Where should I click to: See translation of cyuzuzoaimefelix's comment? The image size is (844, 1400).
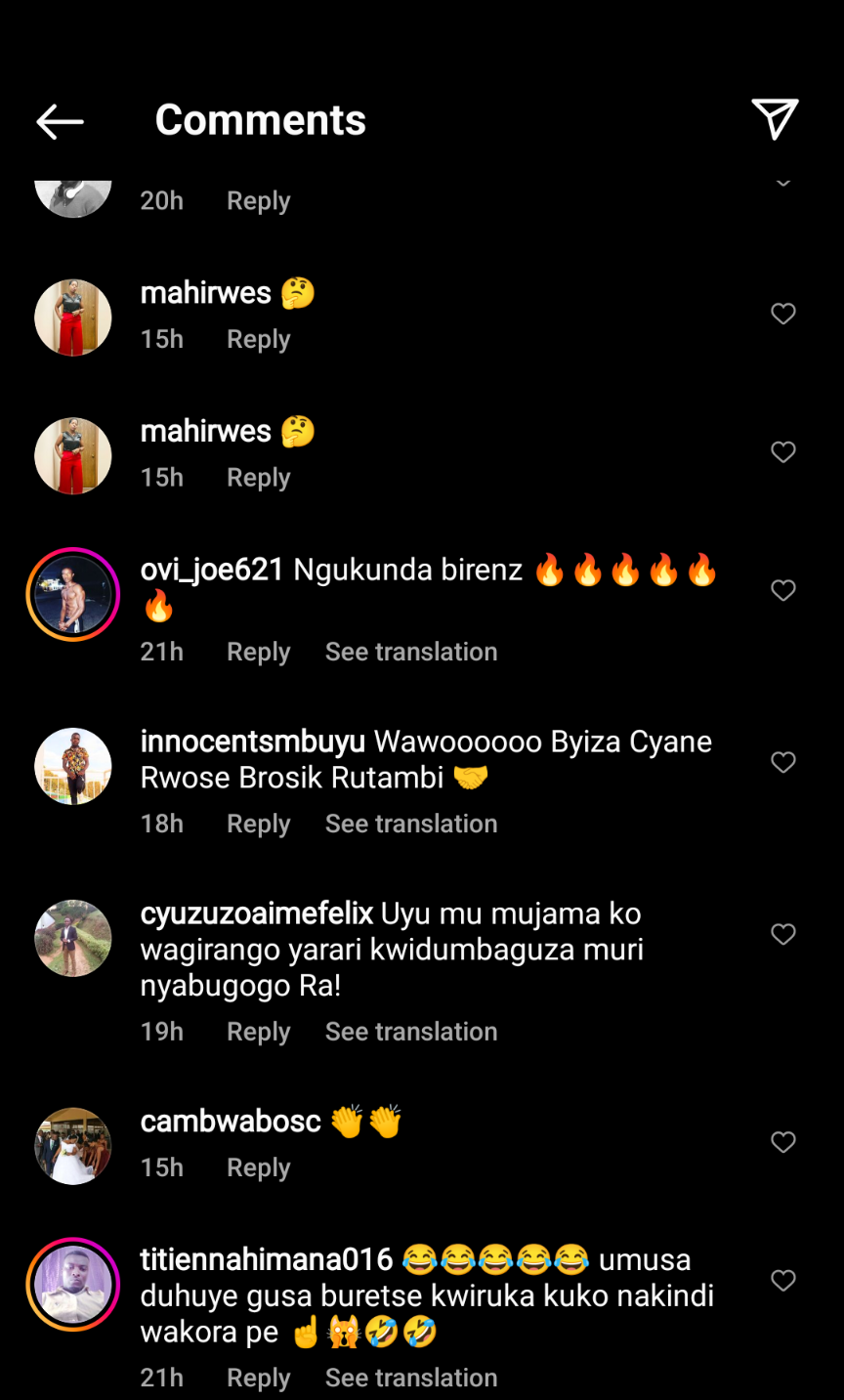point(411,1032)
